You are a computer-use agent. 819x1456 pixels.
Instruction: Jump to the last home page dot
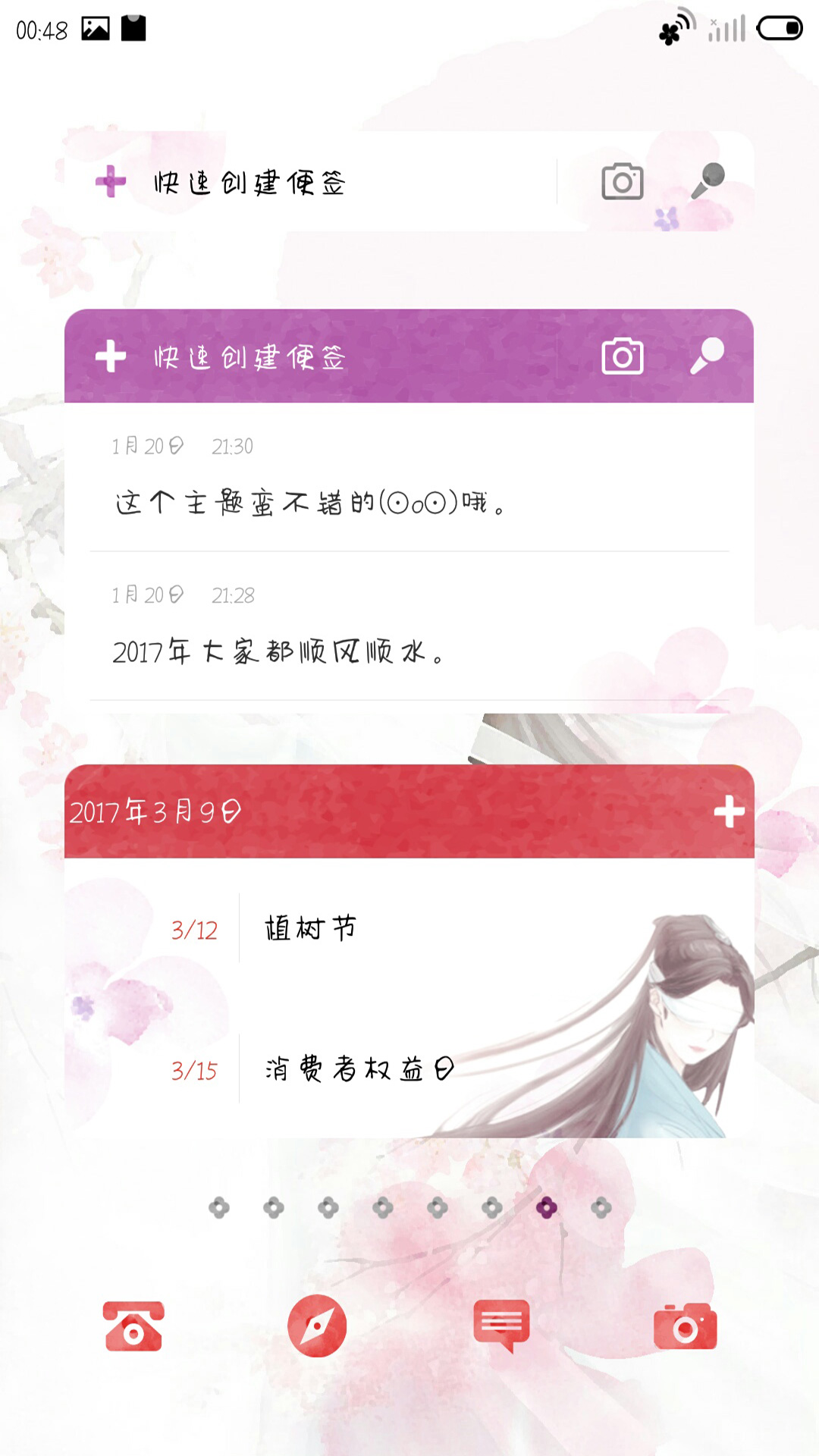601,1207
